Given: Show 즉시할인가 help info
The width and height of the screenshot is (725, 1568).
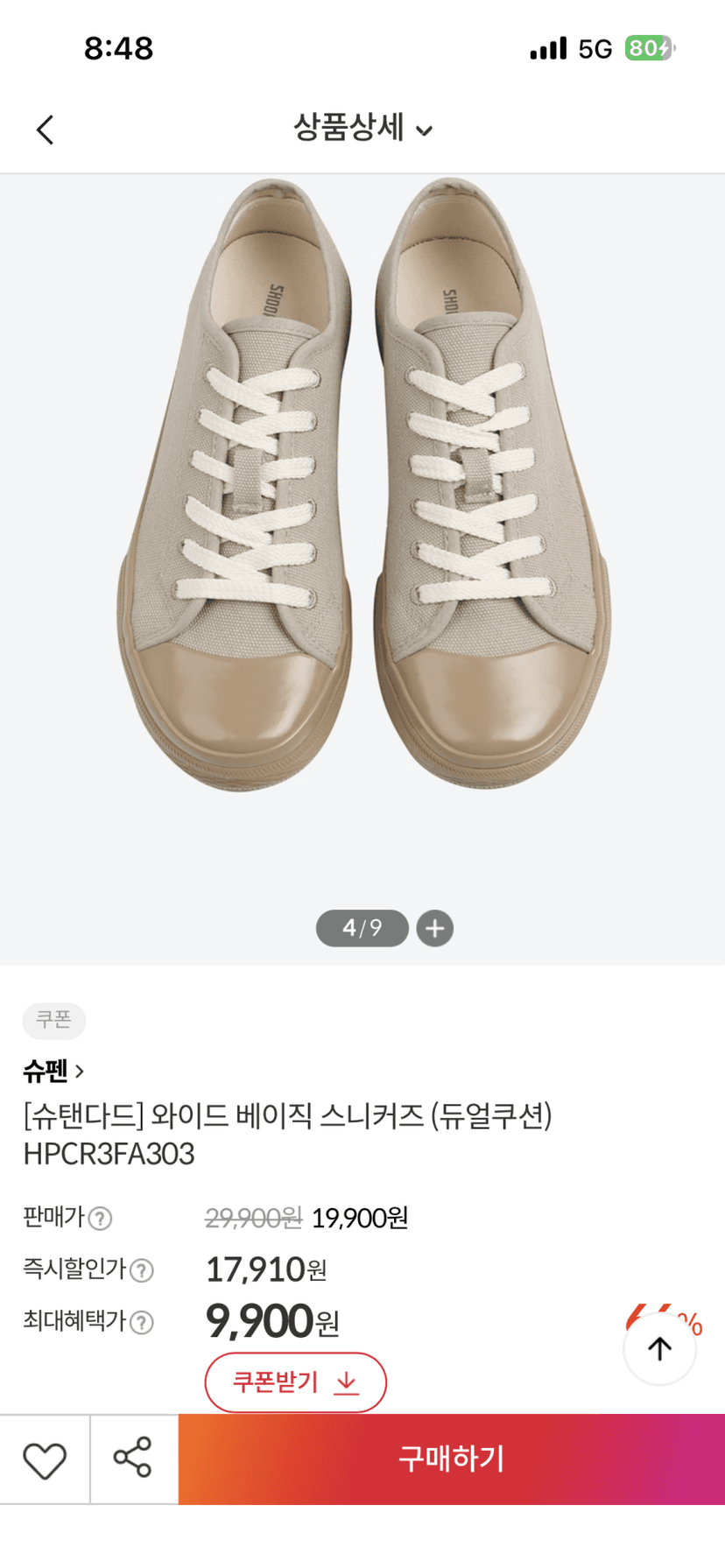Looking at the screenshot, I should pos(142,1269).
